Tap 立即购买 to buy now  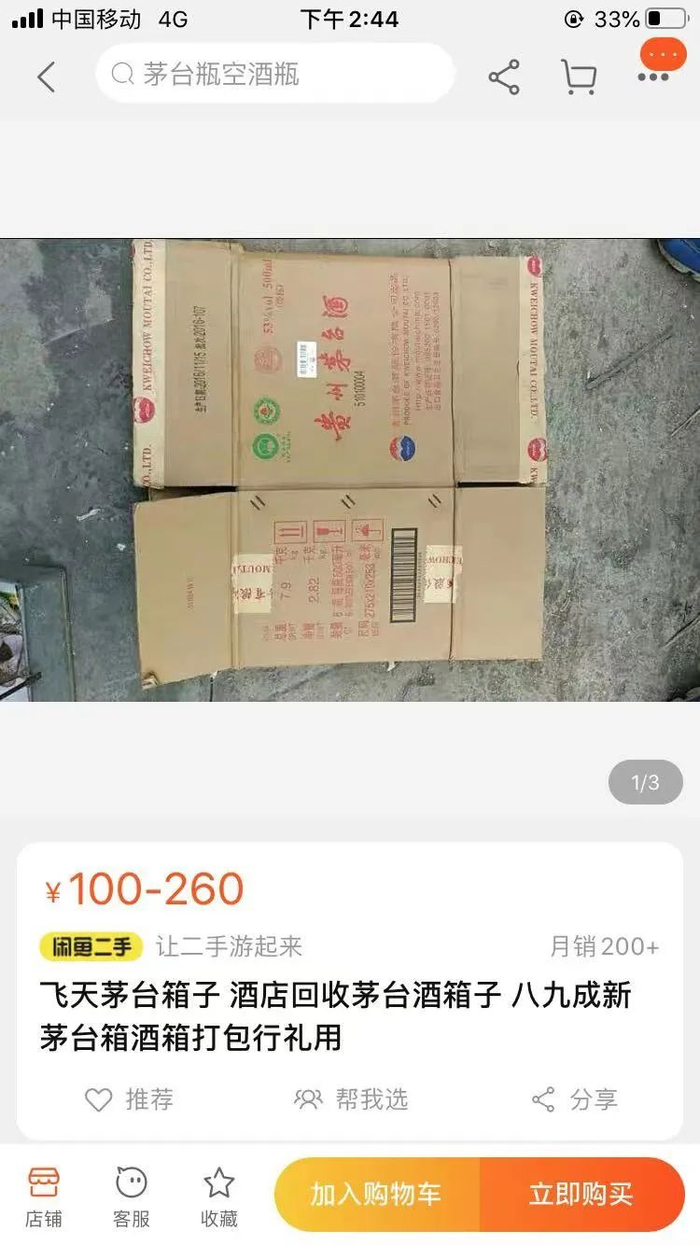(x=582, y=1194)
